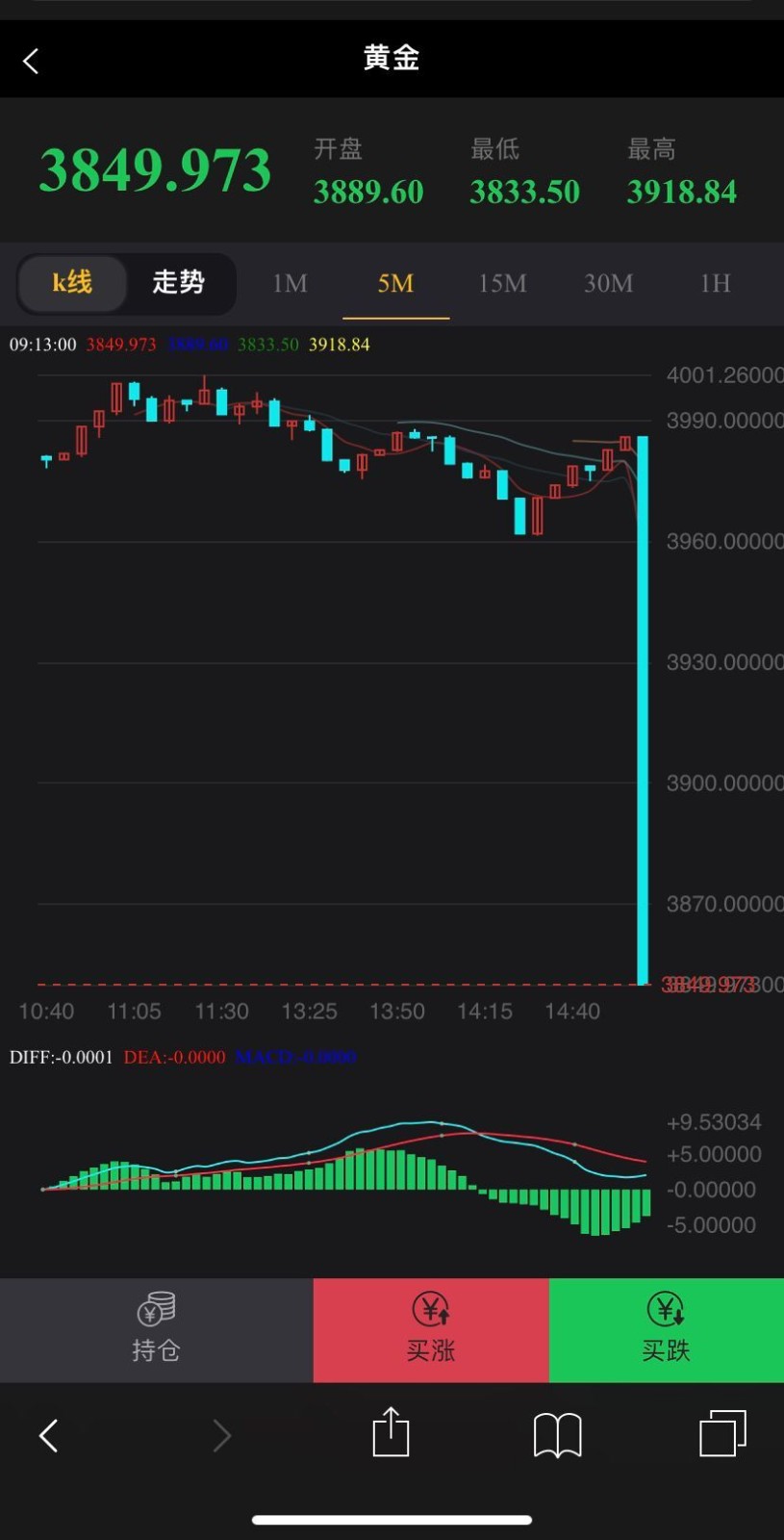784x1540 pixels.
Task: Go back in the browser toolbar
Action: click(48, 1435)
